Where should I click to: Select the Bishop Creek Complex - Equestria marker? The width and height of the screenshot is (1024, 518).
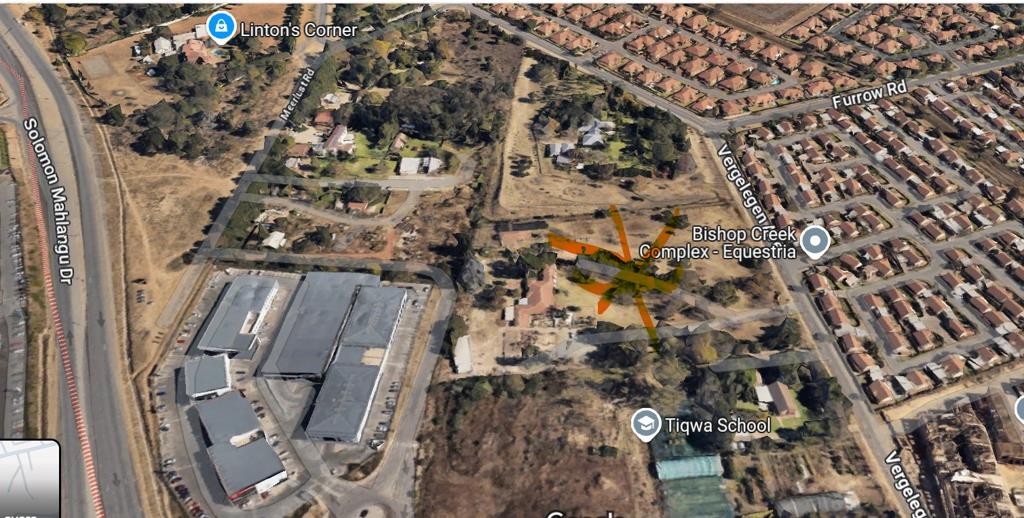tap(815, 241)
